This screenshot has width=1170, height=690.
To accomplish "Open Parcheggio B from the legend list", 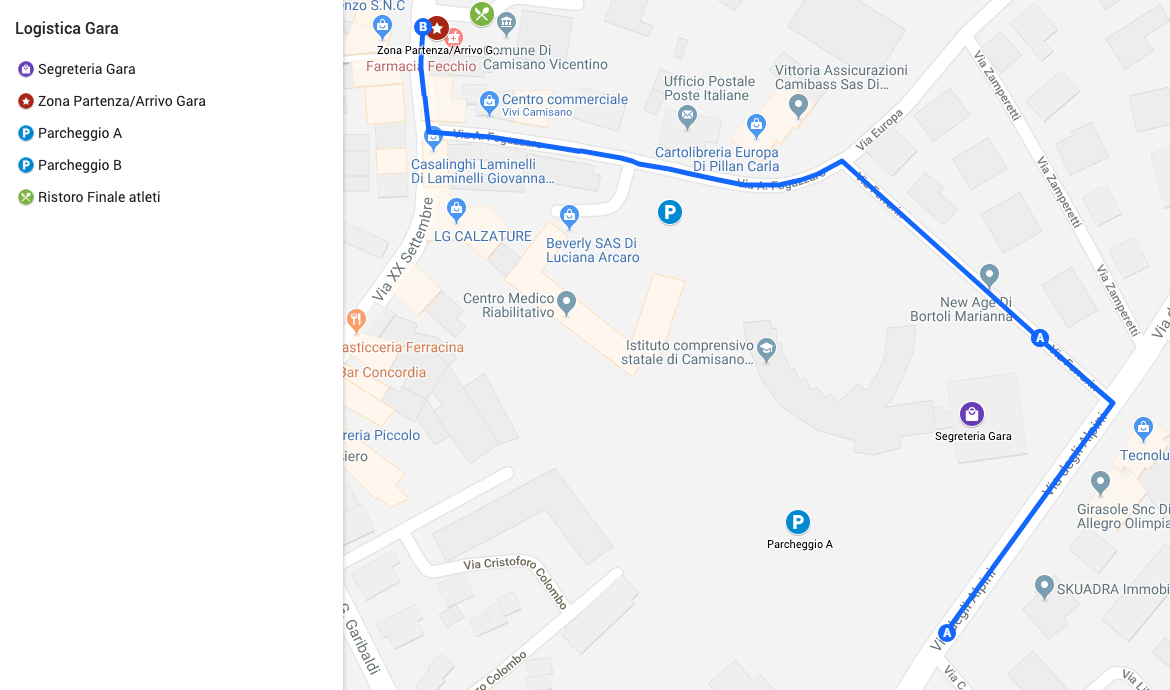I will pyautogui.click(x=79, y=165).
